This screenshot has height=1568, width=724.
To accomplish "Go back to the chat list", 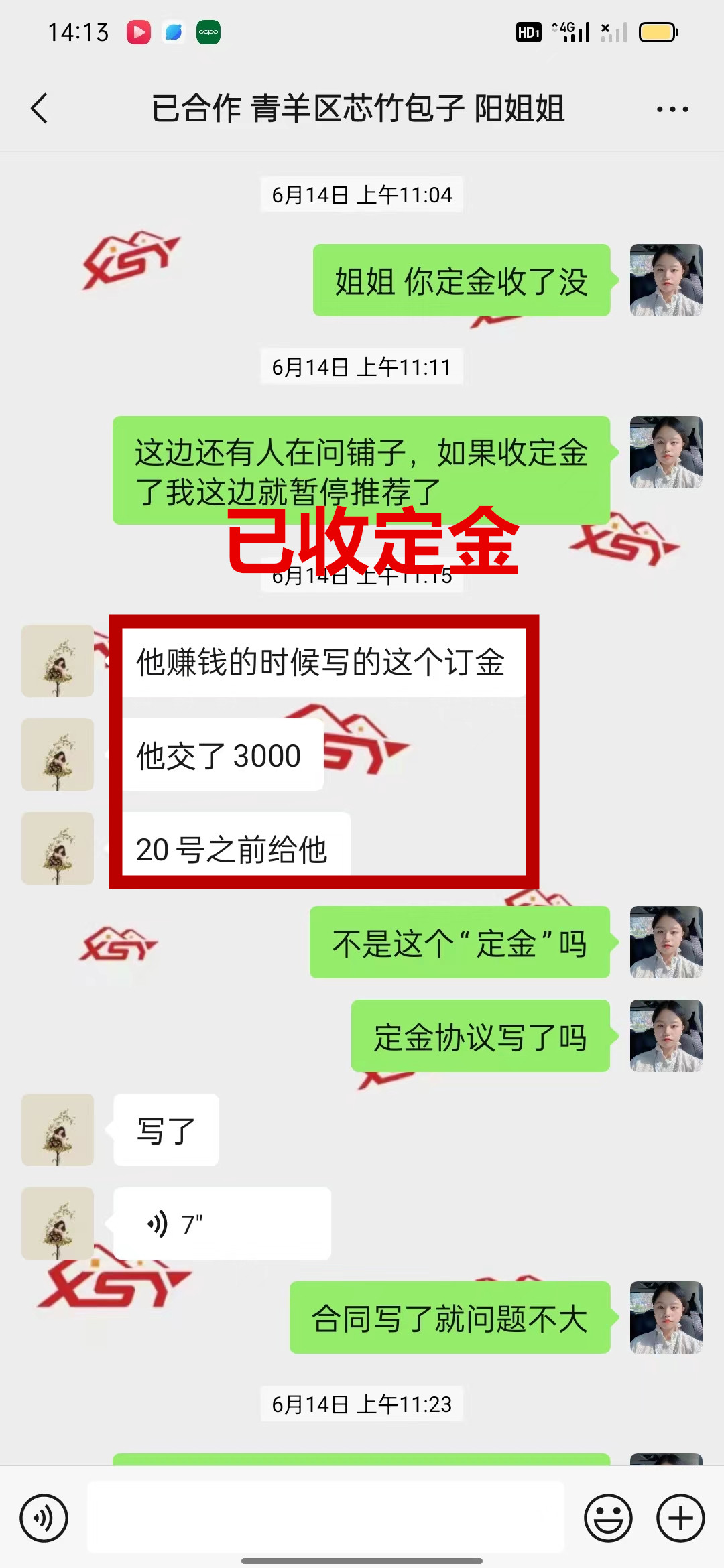I will 40,109.
